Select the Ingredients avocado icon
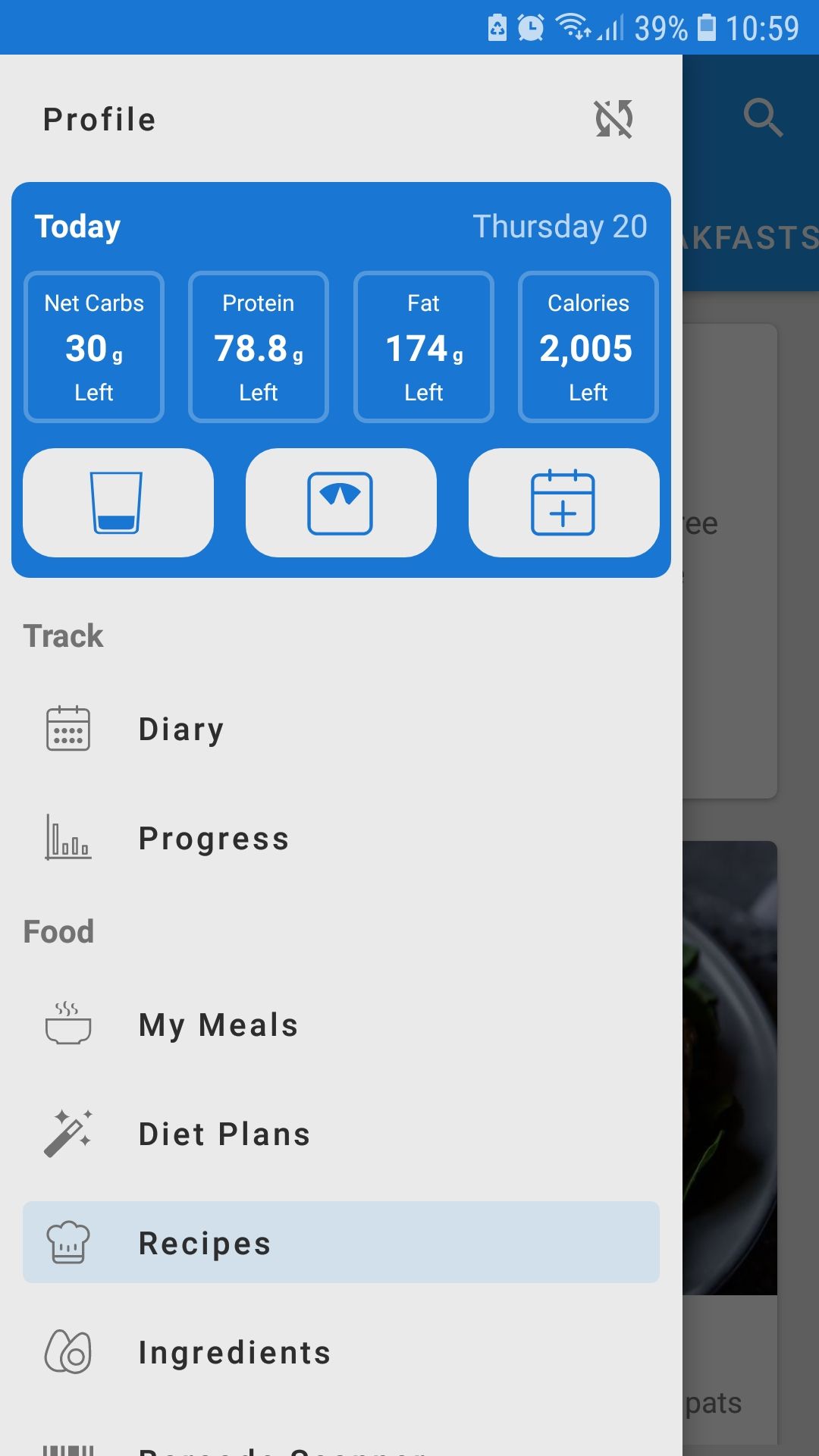This screenshot has height=1456, width=819. pos(67,1351)
